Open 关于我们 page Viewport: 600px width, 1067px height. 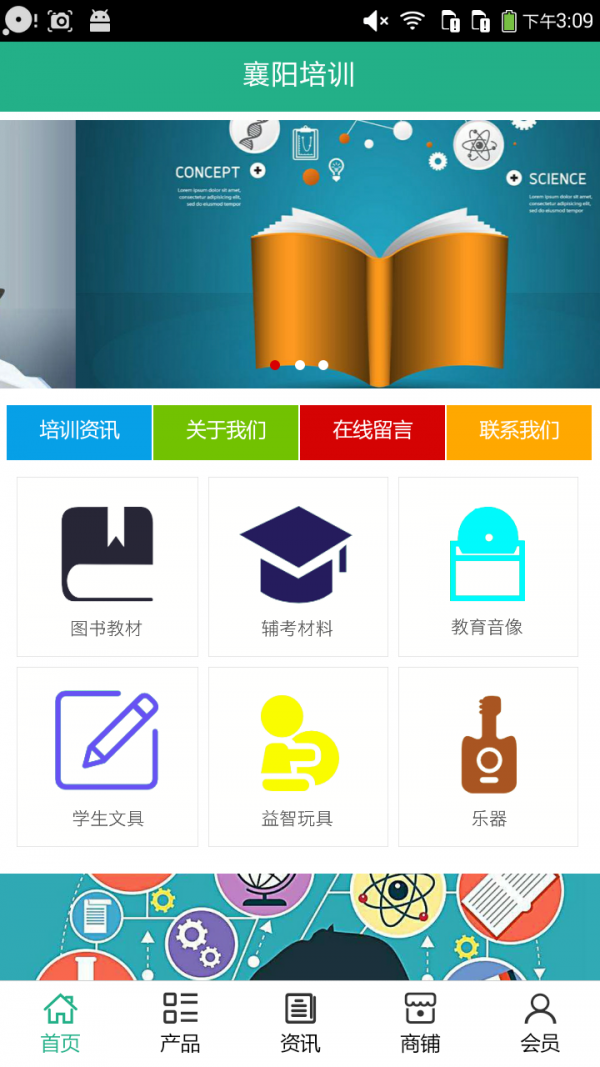(x=226, y=431)
